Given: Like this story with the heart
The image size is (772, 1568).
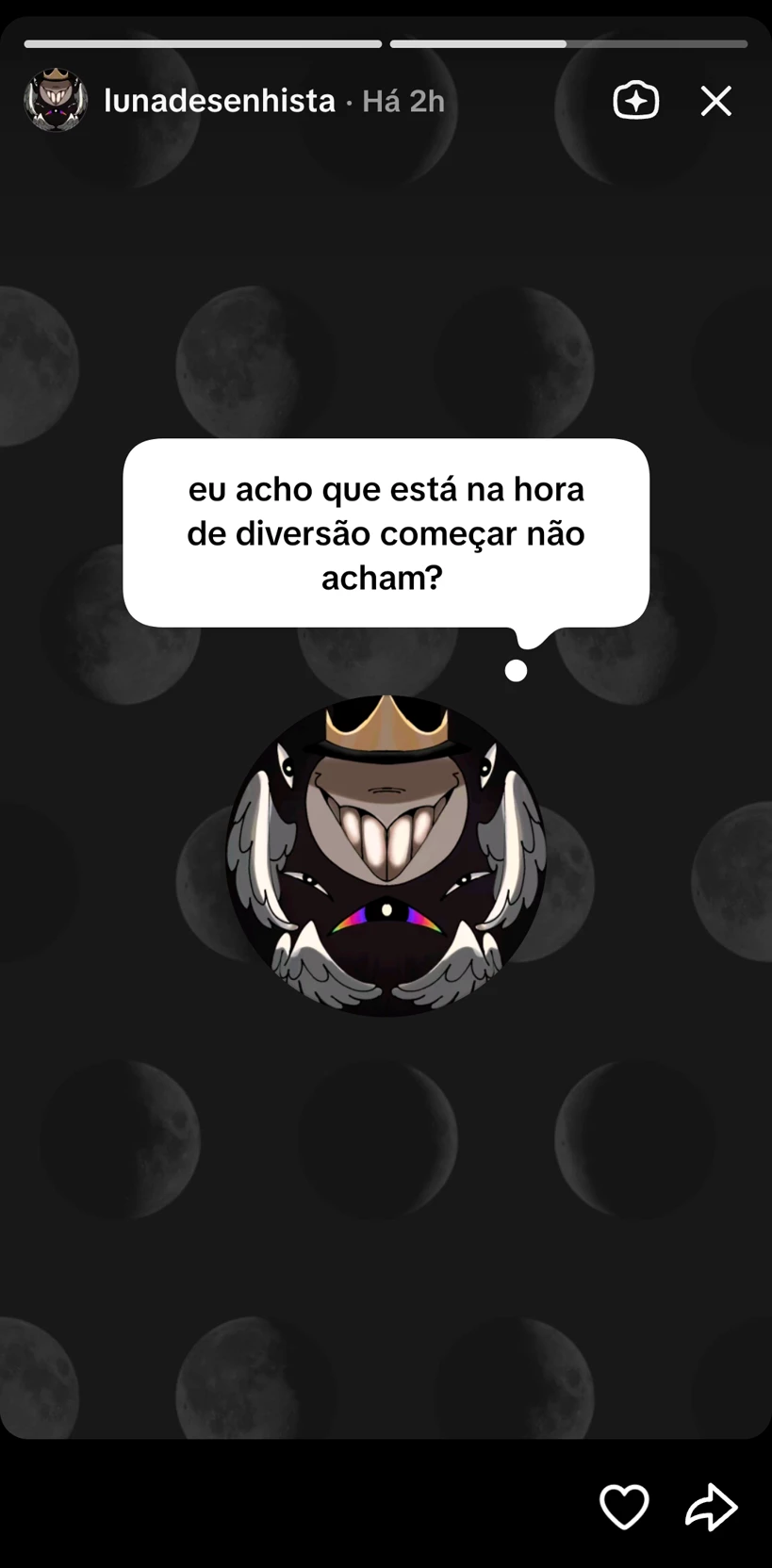Looking at the screenshot, I should tap(624, 1505).
